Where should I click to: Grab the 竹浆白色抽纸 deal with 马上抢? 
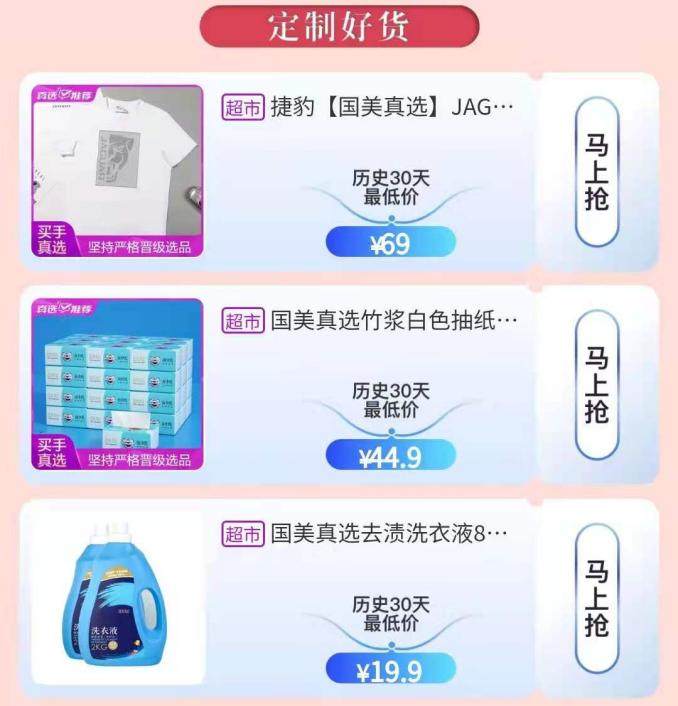[x=597, y=384]
